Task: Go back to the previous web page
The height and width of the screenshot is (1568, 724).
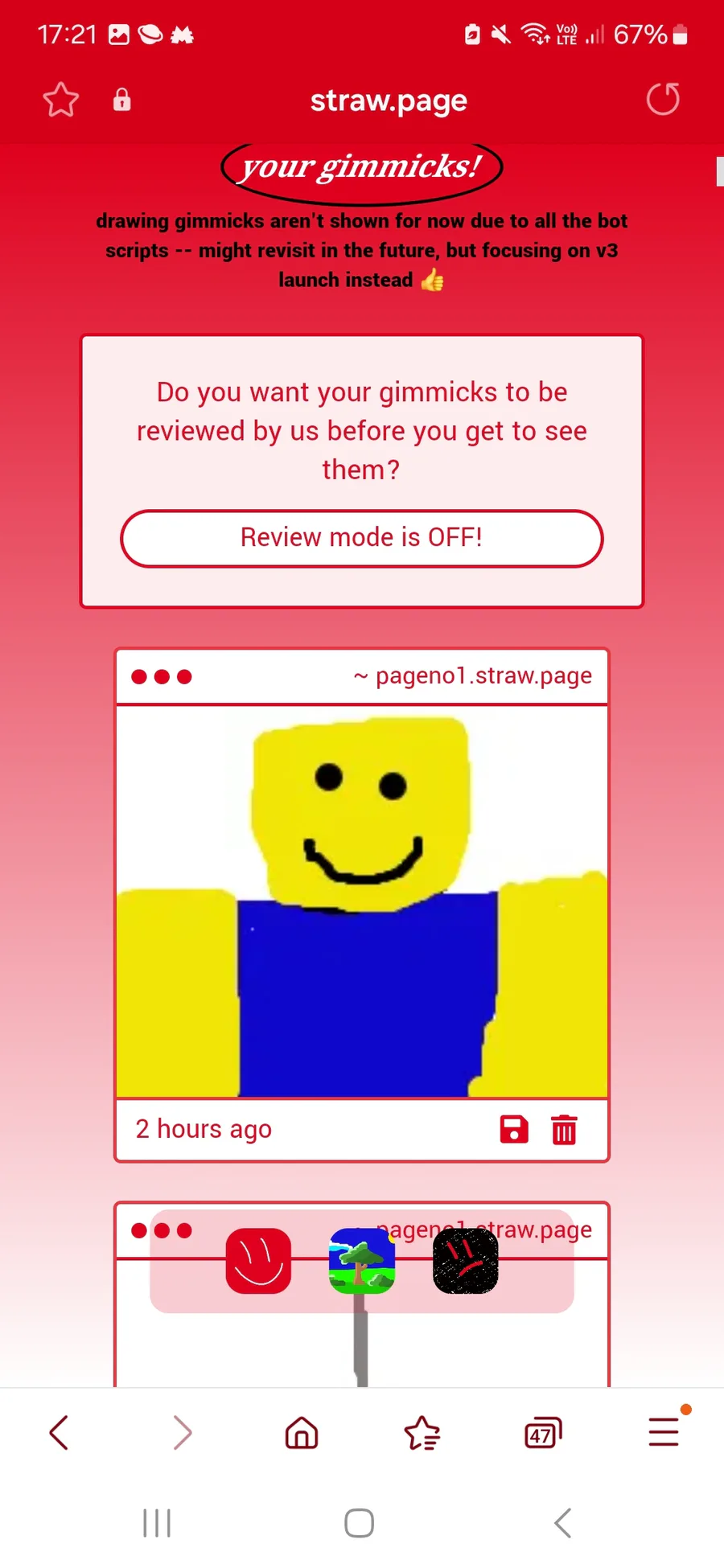Action: tap(59, 1432)
